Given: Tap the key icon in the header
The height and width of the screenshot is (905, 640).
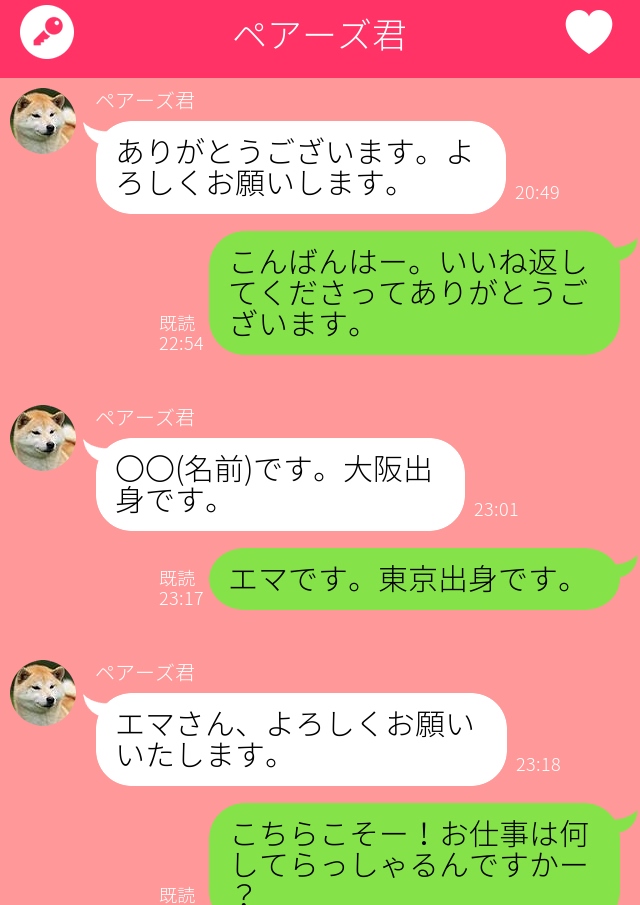Looking at the screenshot, I should click(x=47, y=32).
